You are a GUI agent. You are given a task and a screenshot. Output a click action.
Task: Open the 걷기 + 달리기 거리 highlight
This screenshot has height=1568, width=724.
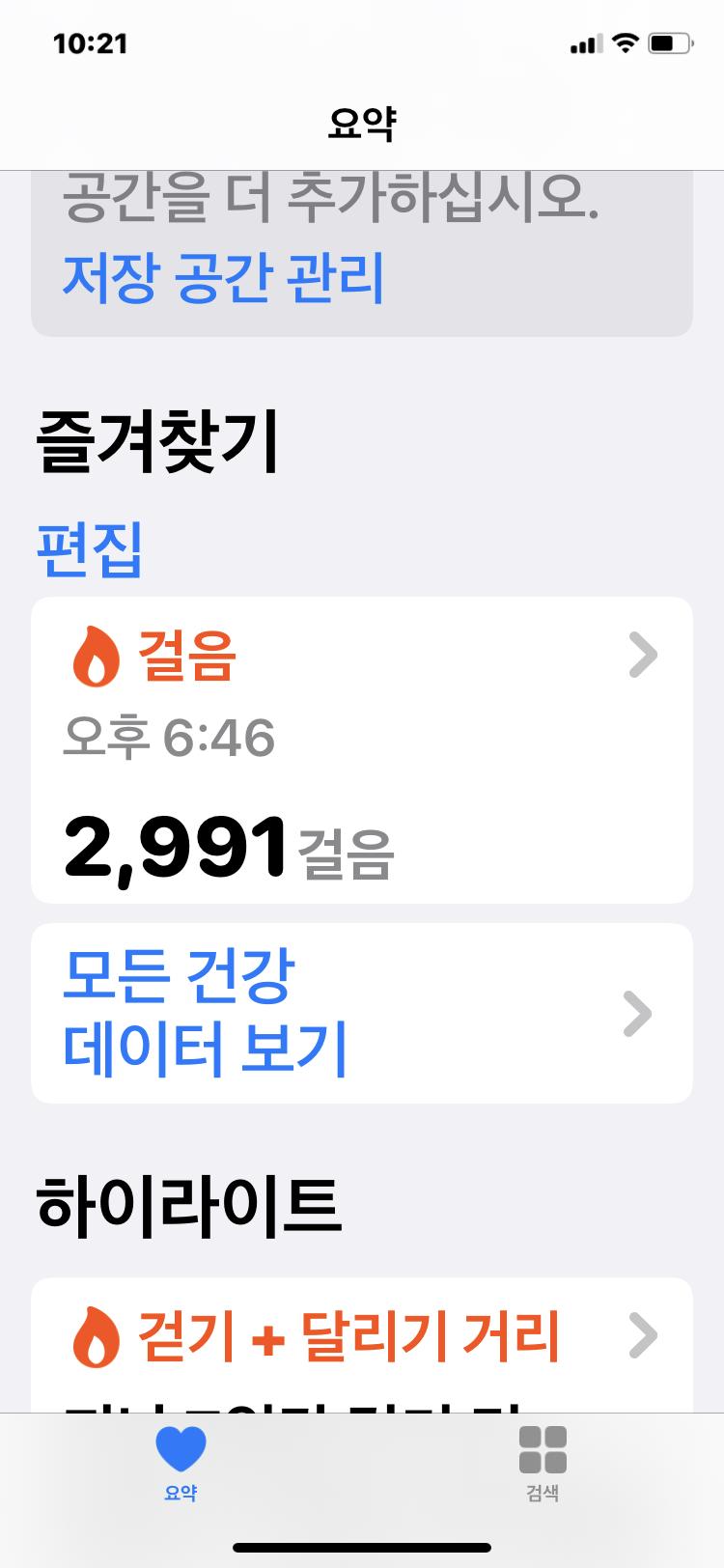click(x=361, y=1338)
